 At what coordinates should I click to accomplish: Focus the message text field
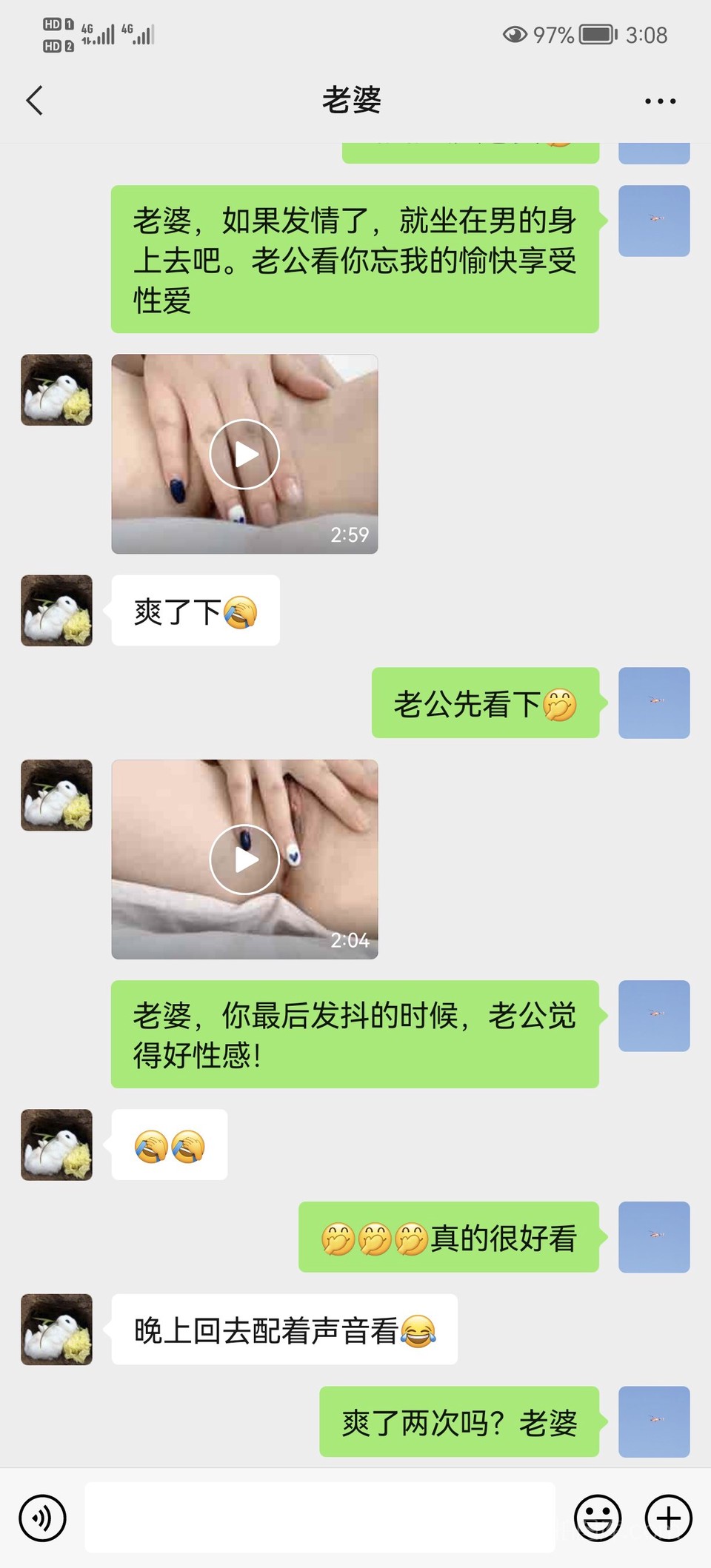320,1518
